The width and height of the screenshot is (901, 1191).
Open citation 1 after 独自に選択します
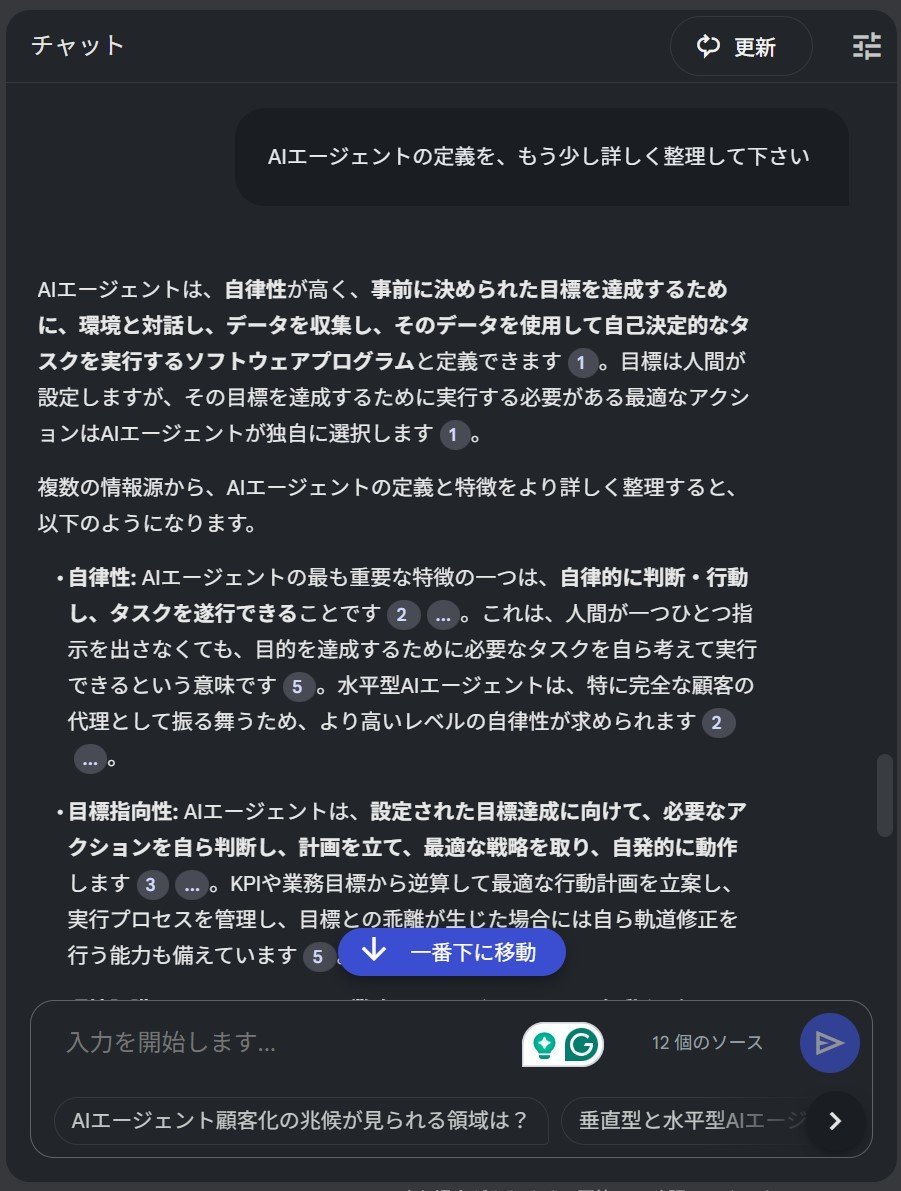click(x=454, y=435)
